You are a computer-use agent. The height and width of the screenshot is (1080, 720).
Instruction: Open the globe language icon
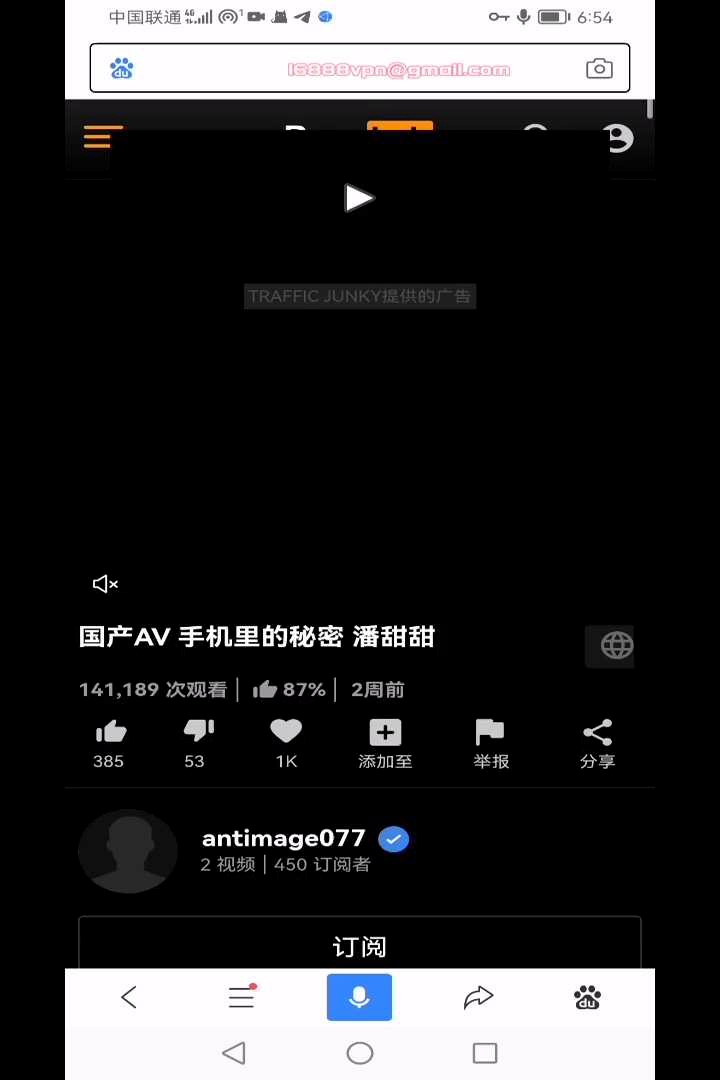click(x=615, y=646)
